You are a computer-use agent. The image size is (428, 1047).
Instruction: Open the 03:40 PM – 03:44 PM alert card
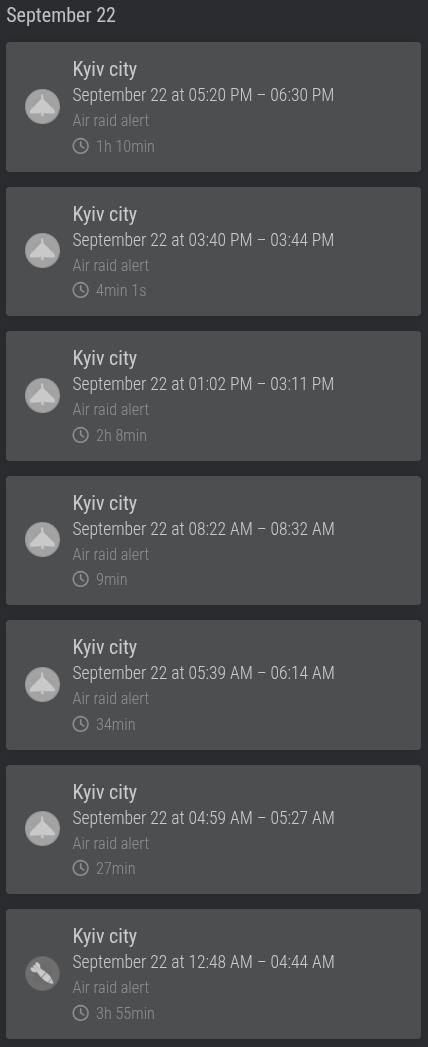tap(214, 251)
